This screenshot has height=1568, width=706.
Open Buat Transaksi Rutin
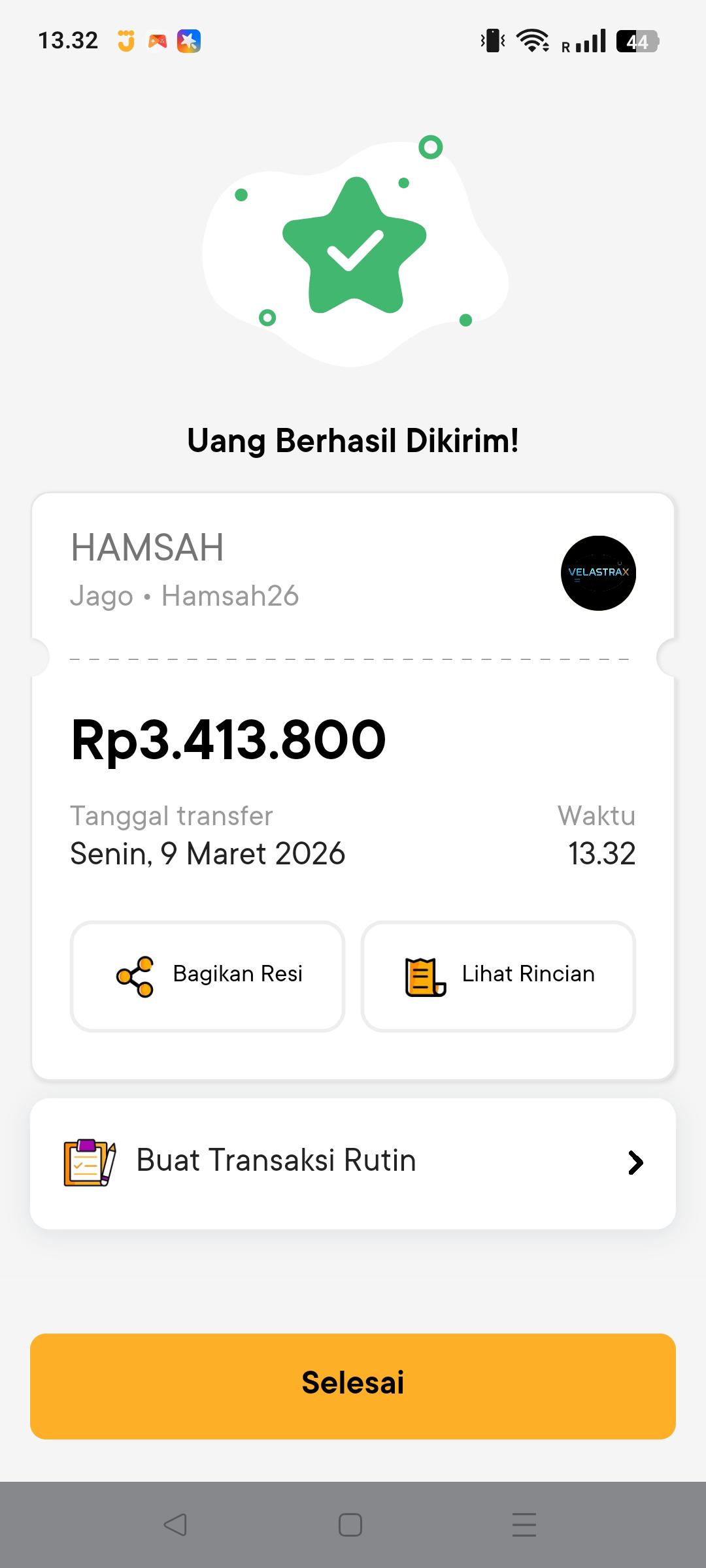coord(353,1163)
